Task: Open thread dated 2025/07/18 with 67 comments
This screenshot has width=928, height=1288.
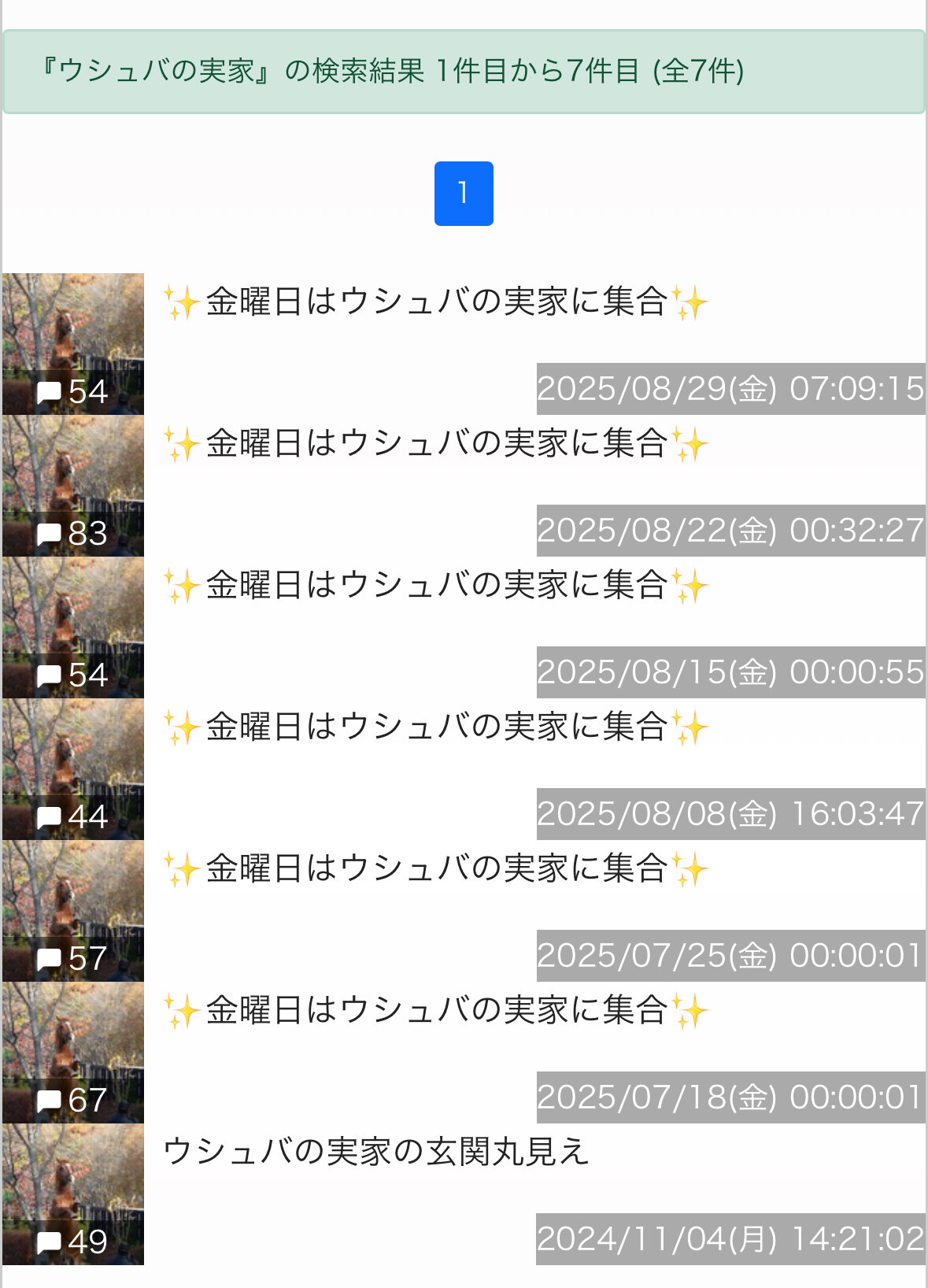Action: [436, 1011]
